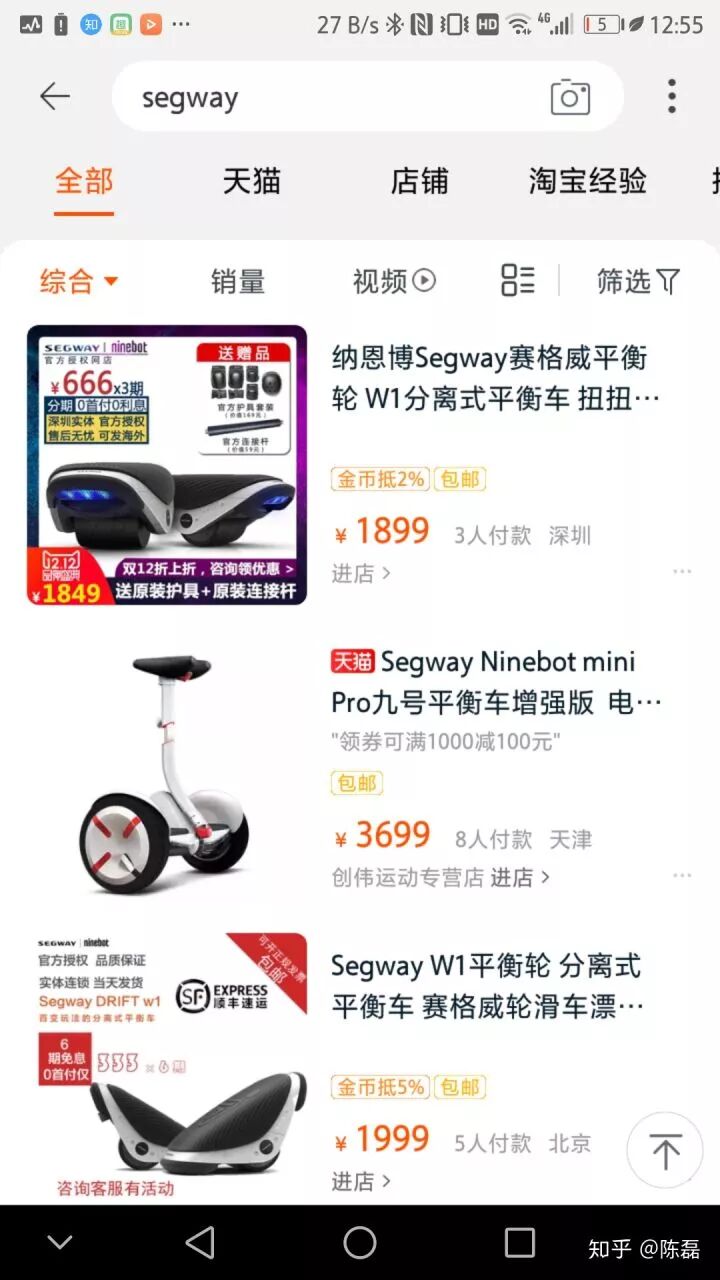This screenshot has height=1280, width=720.
Task: Open camera image search
Action: 570,97
